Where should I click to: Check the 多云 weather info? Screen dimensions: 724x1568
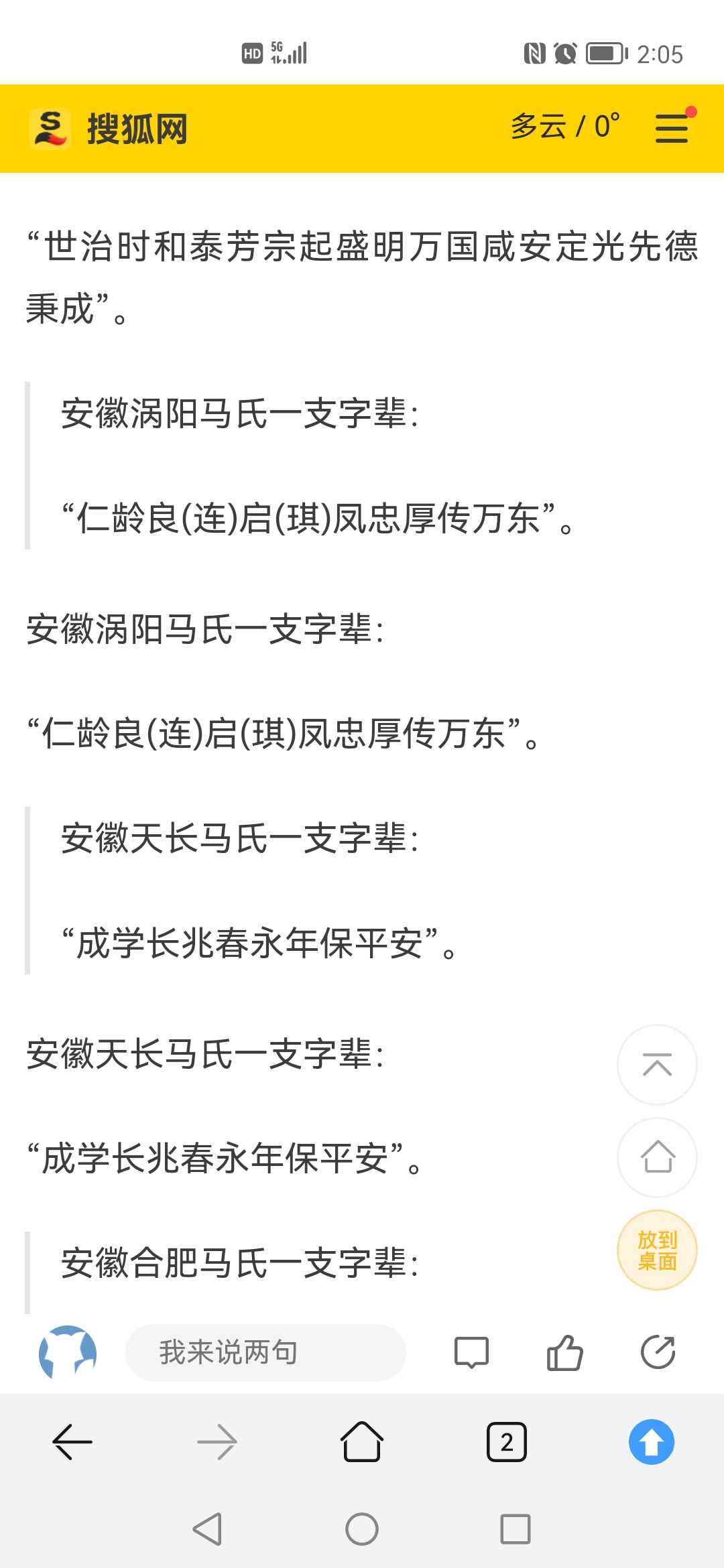coord(564,127)
